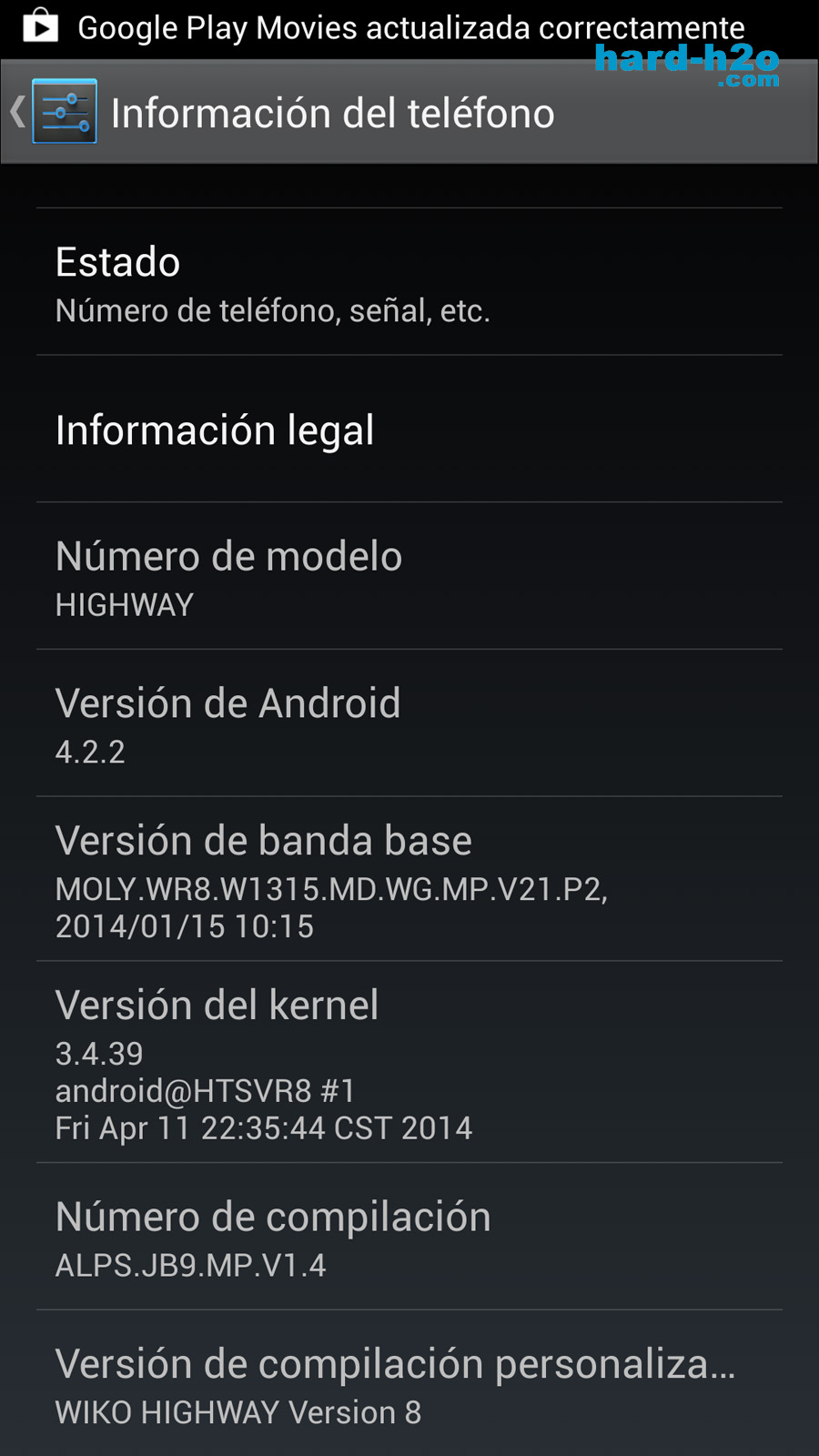Open Información legal
Screen dimensions: 819x1456
[x=409, y=430]
